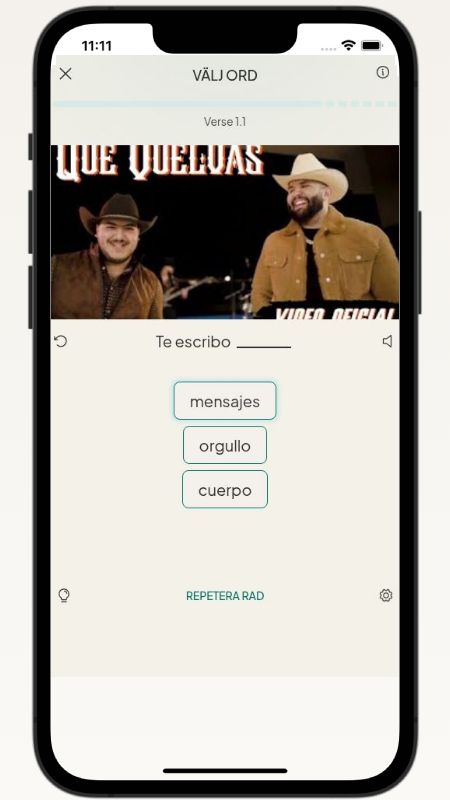
Task: Open the info icon
Action: 383,72
